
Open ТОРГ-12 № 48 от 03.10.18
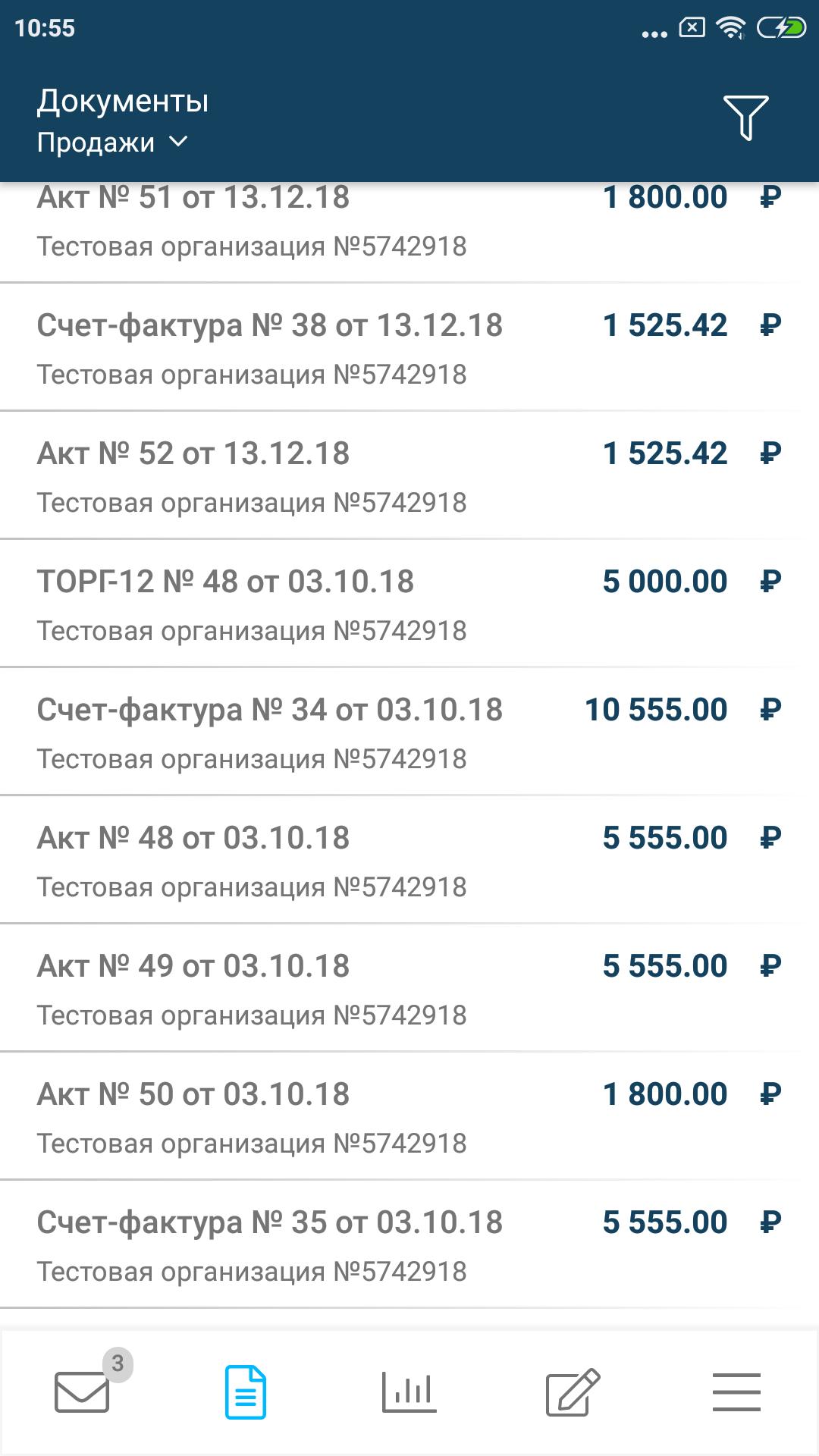coord(409,604)
